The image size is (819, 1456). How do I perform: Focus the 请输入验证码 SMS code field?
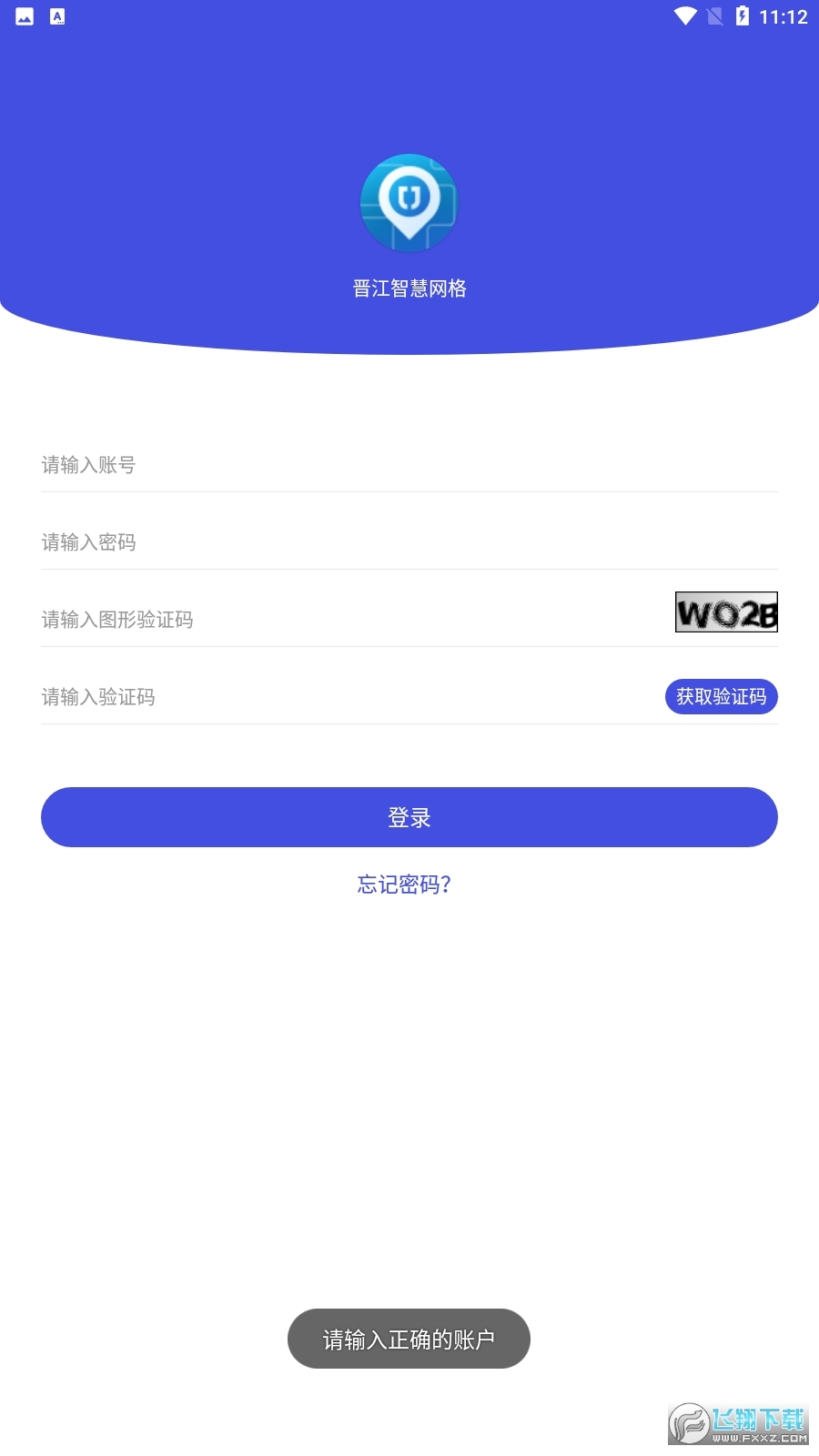273,697
